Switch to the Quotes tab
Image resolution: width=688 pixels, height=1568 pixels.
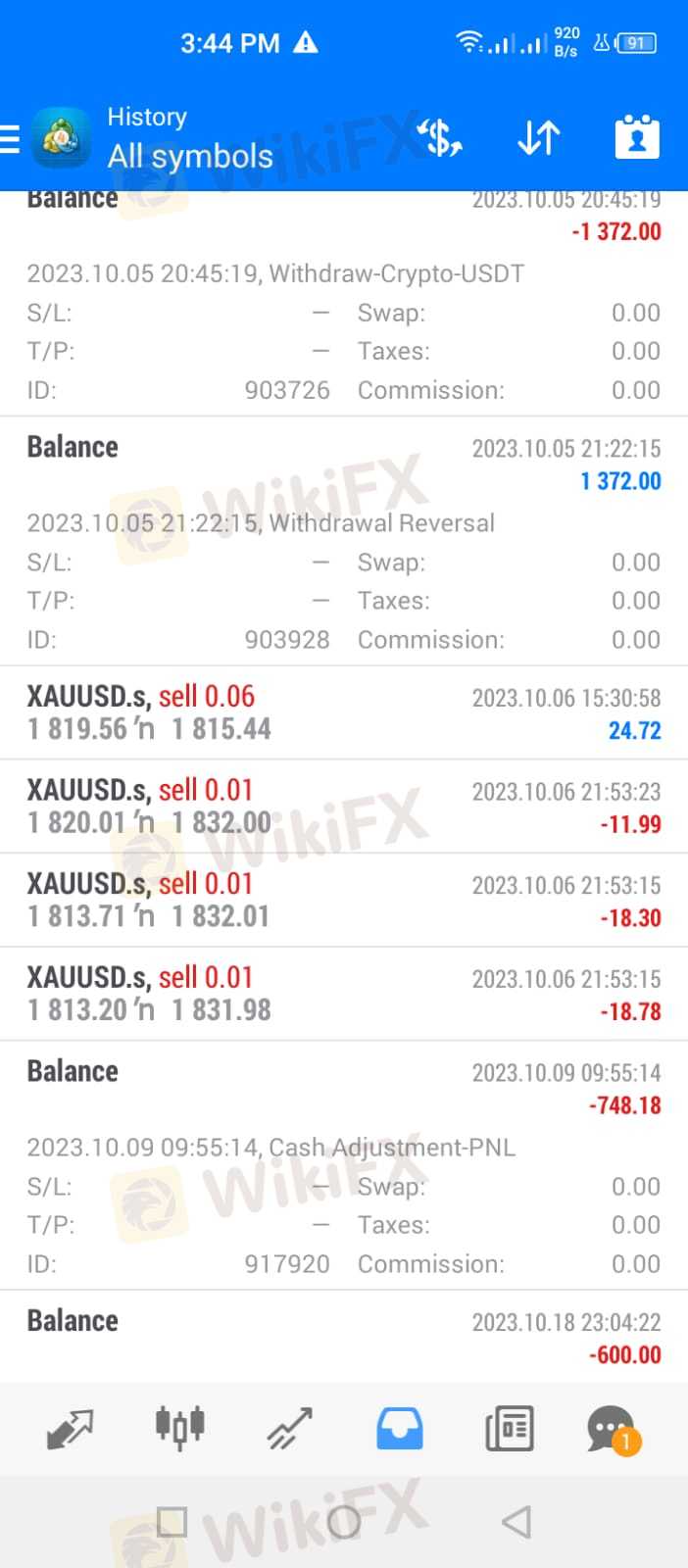pyautogui.click(x=70, y=1429)
